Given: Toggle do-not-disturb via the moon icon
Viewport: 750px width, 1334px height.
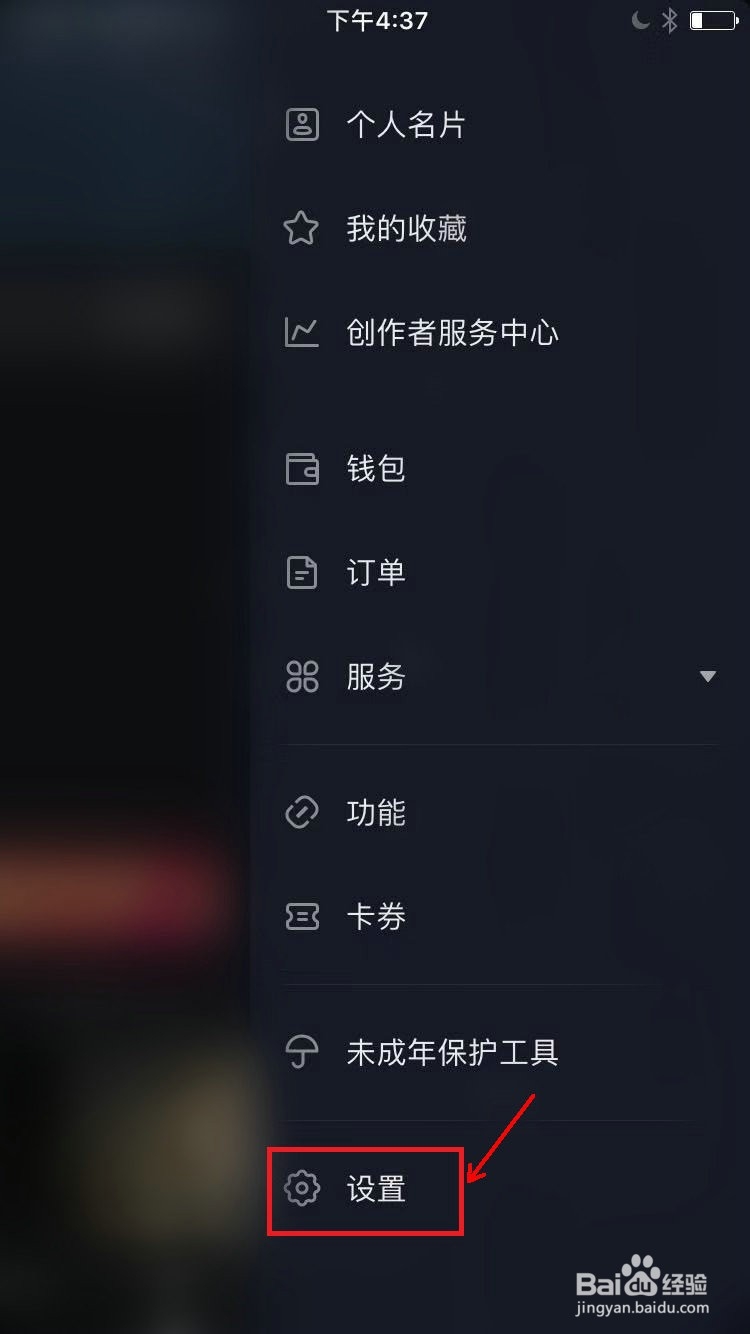Looking at the screenshot, I should point(641,20).
